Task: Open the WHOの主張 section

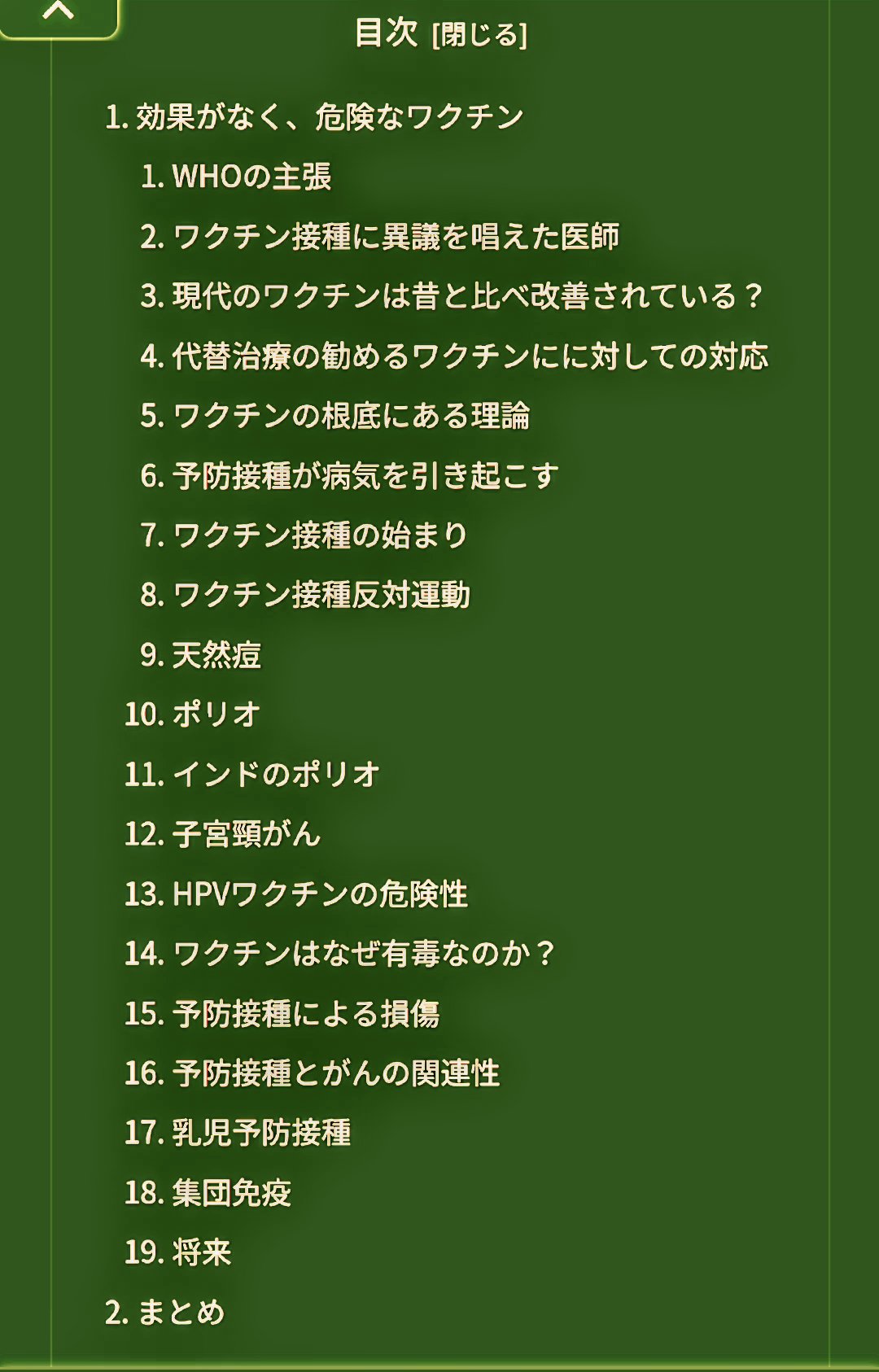Action: pos(251,177)
